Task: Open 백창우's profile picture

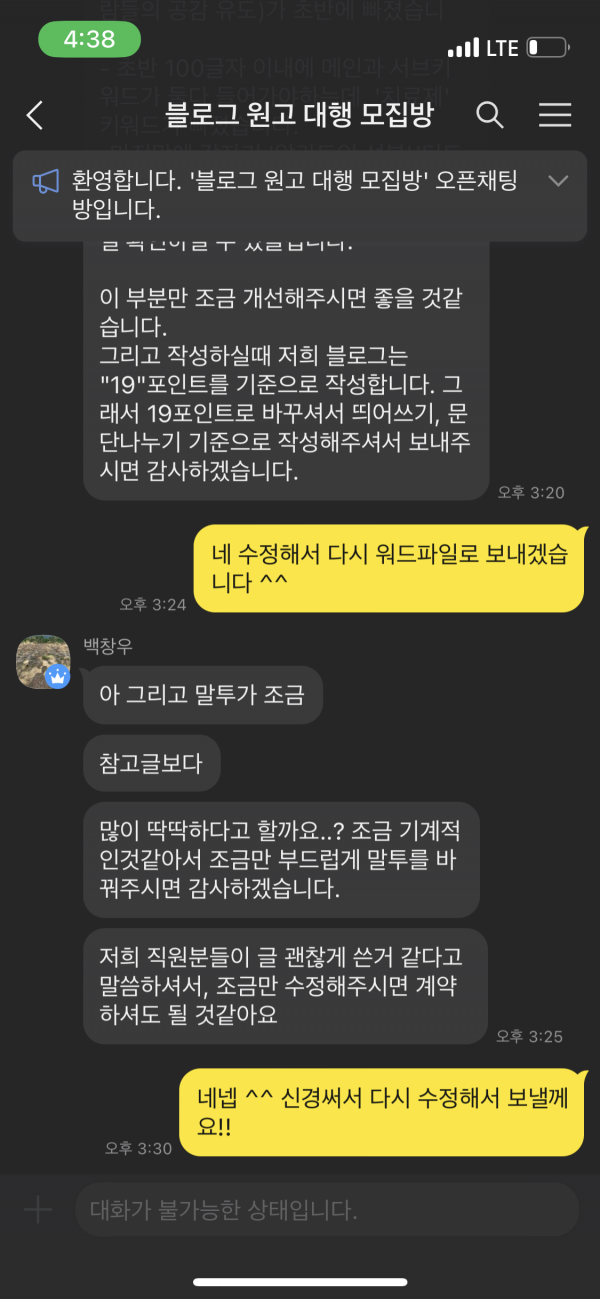Action: pyautogui.click(x=43, y=661)
